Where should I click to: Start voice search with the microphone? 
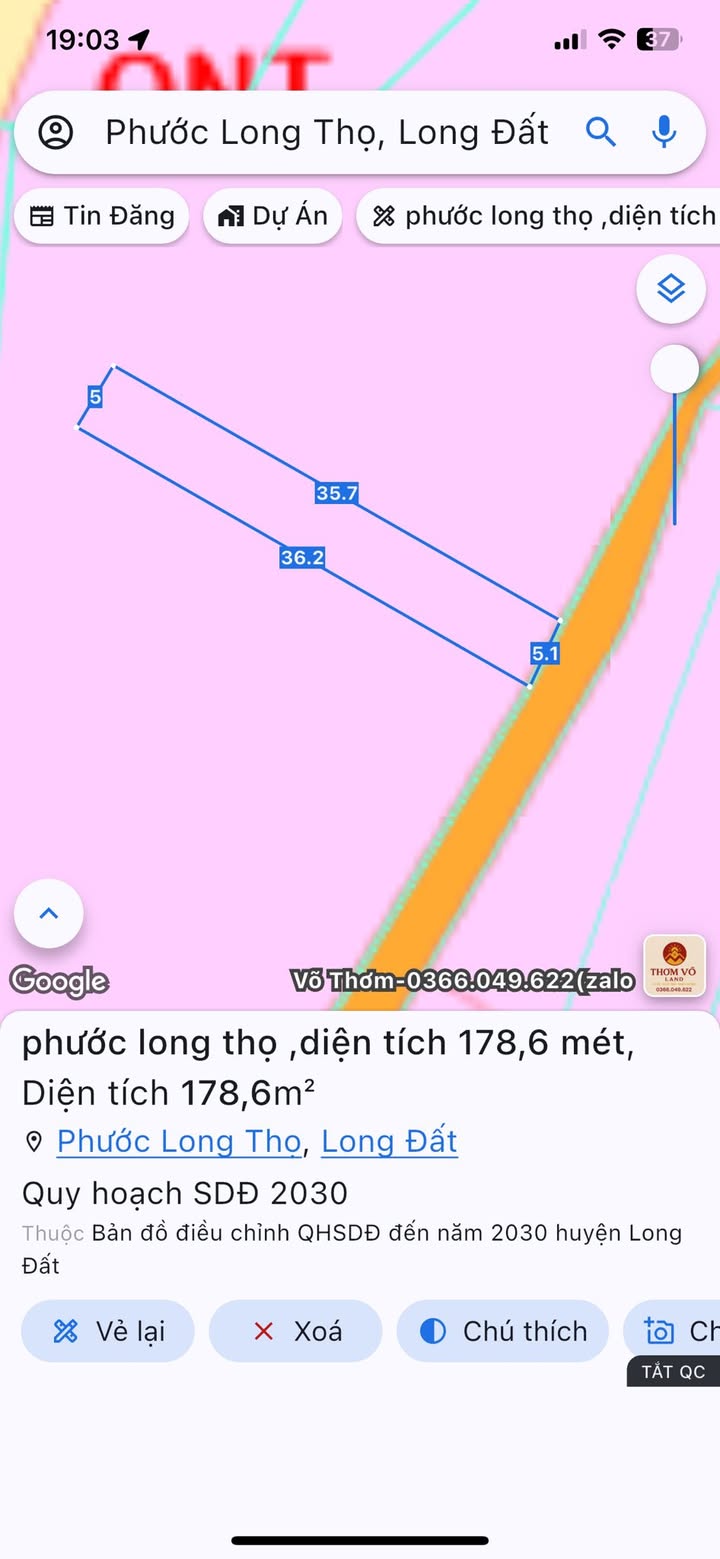(664, 132)
